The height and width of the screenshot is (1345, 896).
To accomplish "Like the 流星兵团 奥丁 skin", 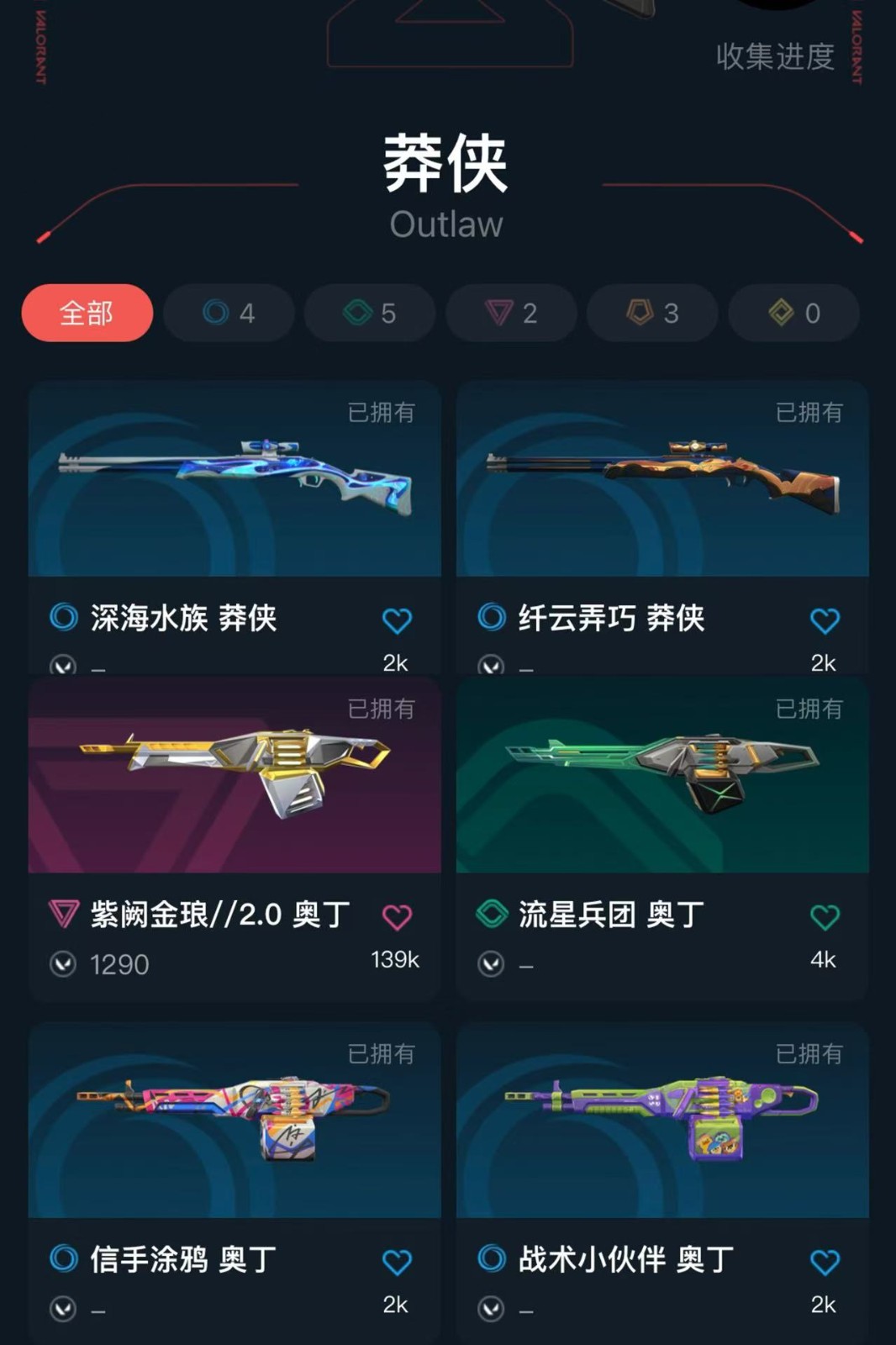I will click(x=825, y=916).
